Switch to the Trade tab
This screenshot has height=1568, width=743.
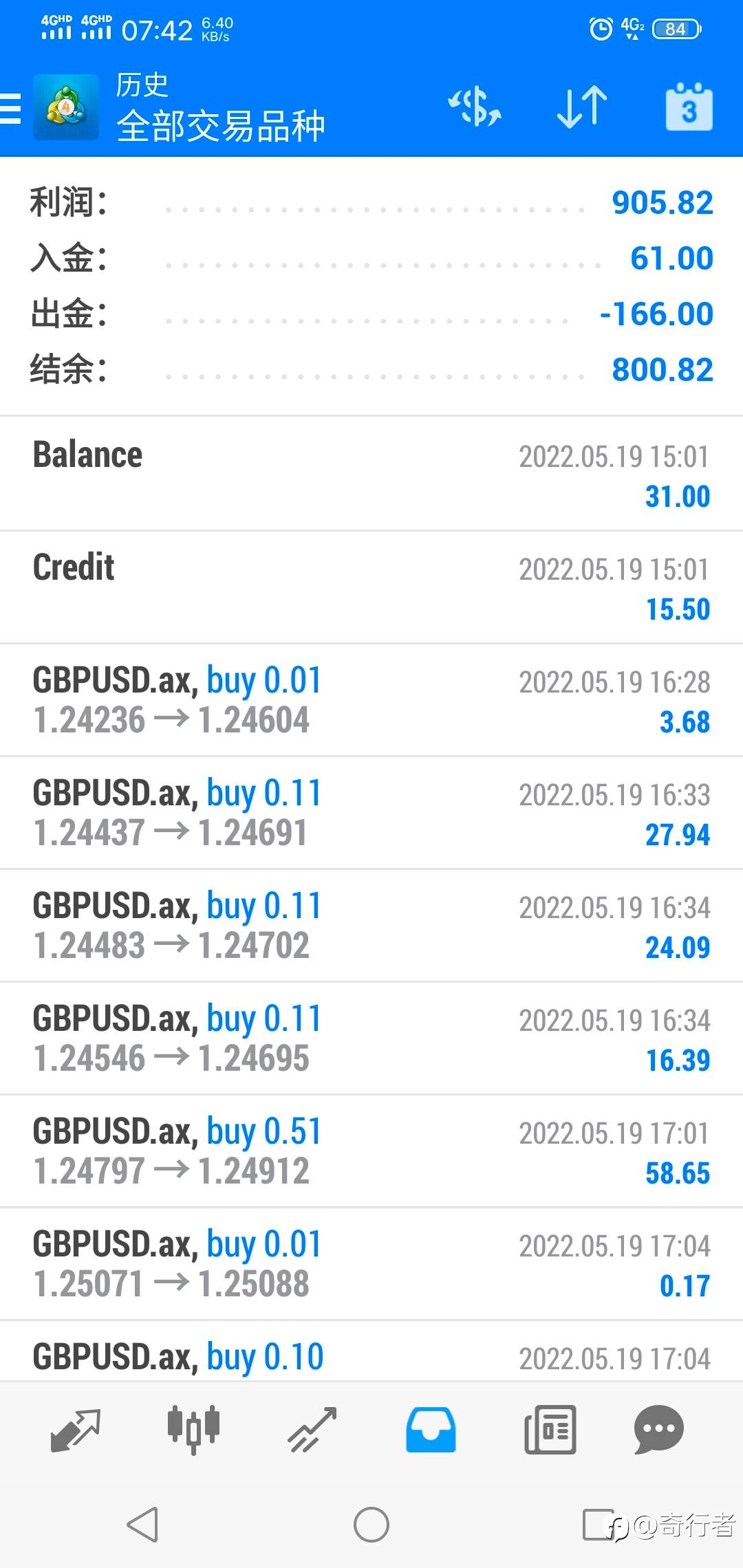click(x=312, y=1430)
